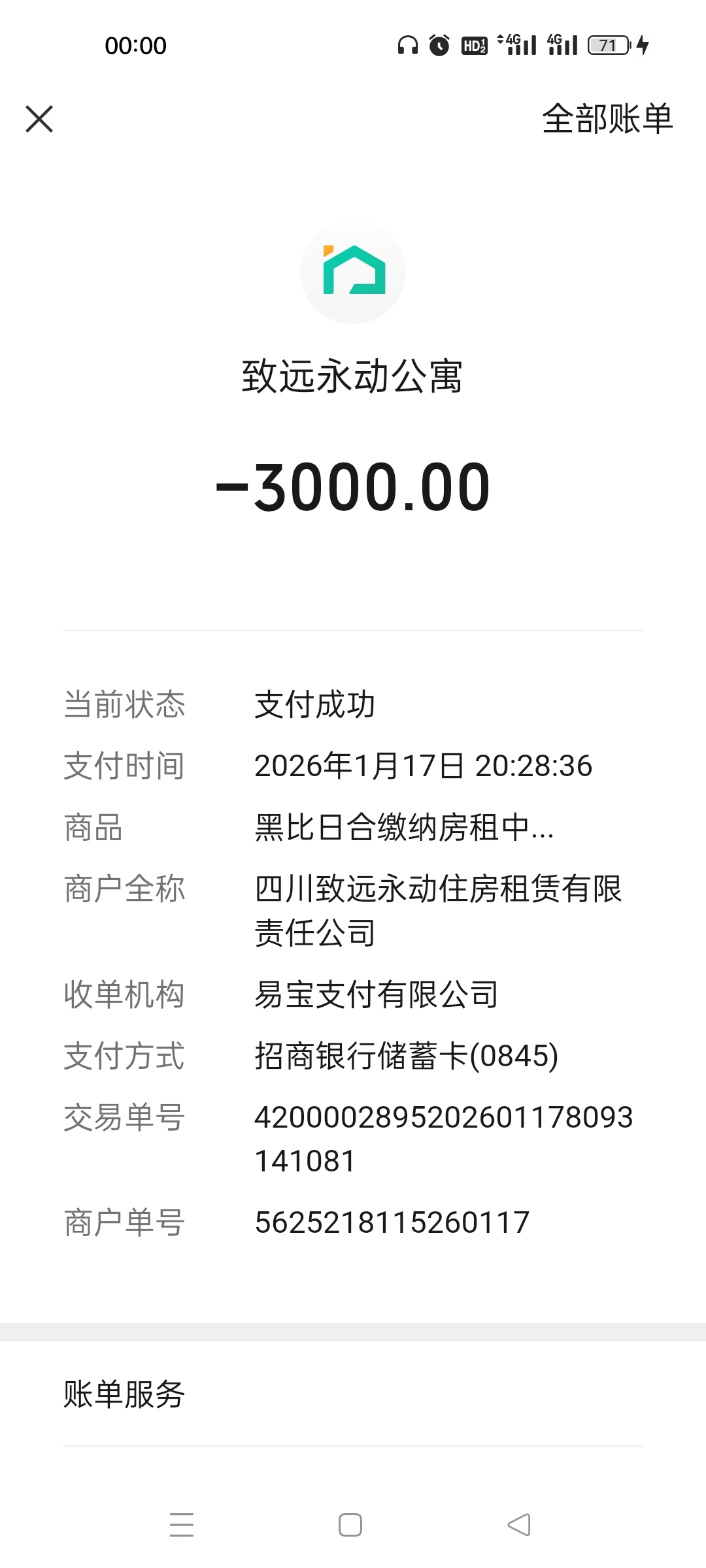Go to home via navigation bar
The image size is (706, 1568).
pyautogui.click(x=350, y=1525)
